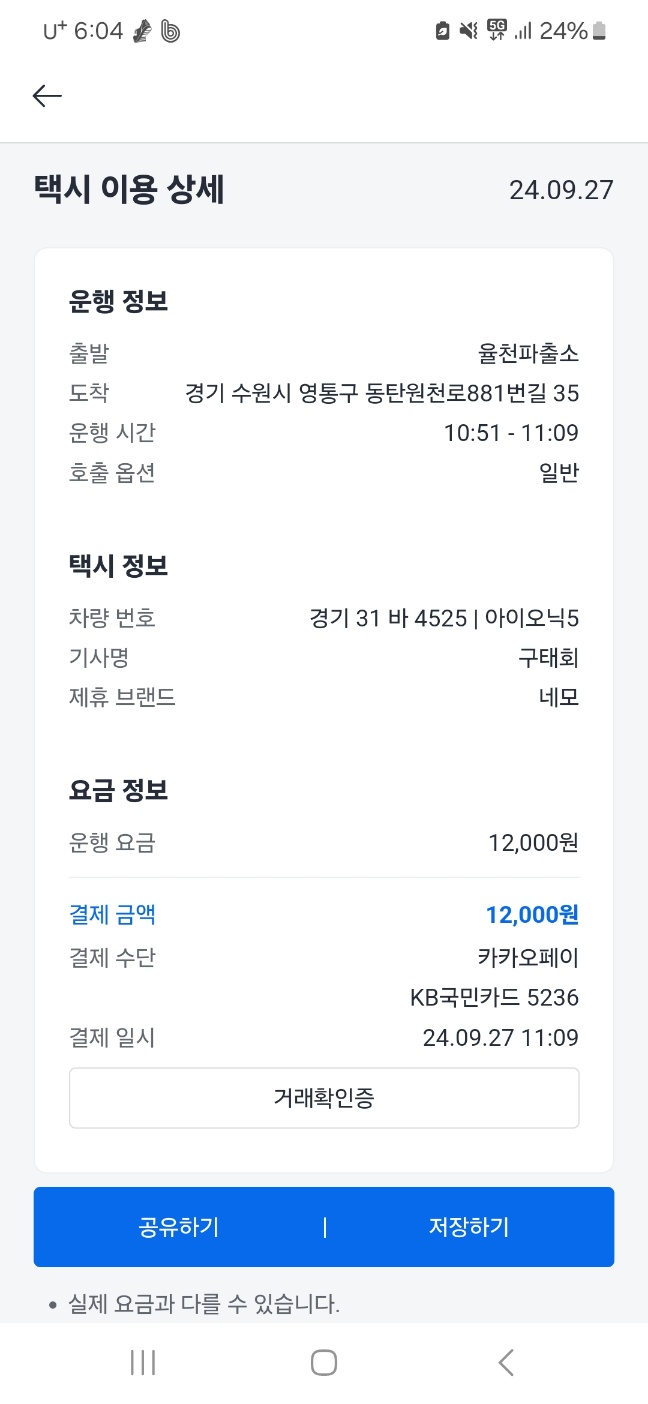This screenshot has height=1404, width=648.
Task: Go back using the top arrow
Action: (x=47, y=95)
